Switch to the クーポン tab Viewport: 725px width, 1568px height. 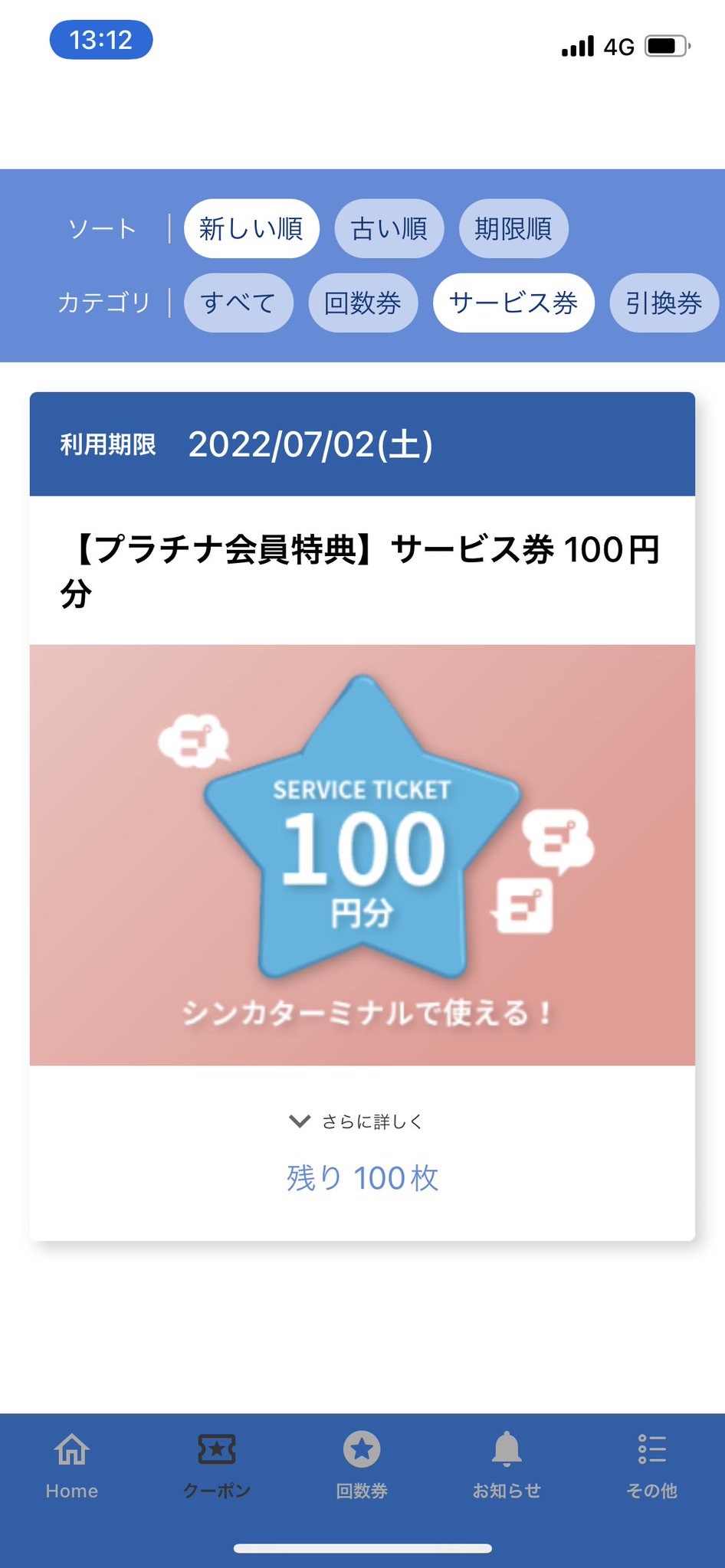[217, 1467]
